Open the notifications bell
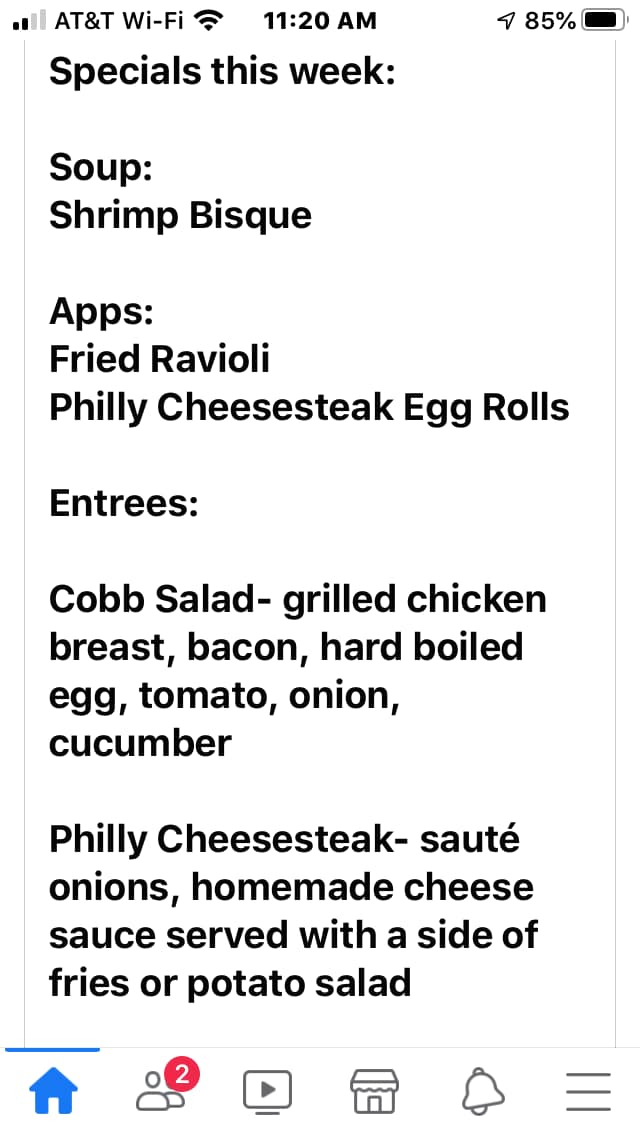640x1136 pixels. pyautogui.click(x=481, y=1090)
